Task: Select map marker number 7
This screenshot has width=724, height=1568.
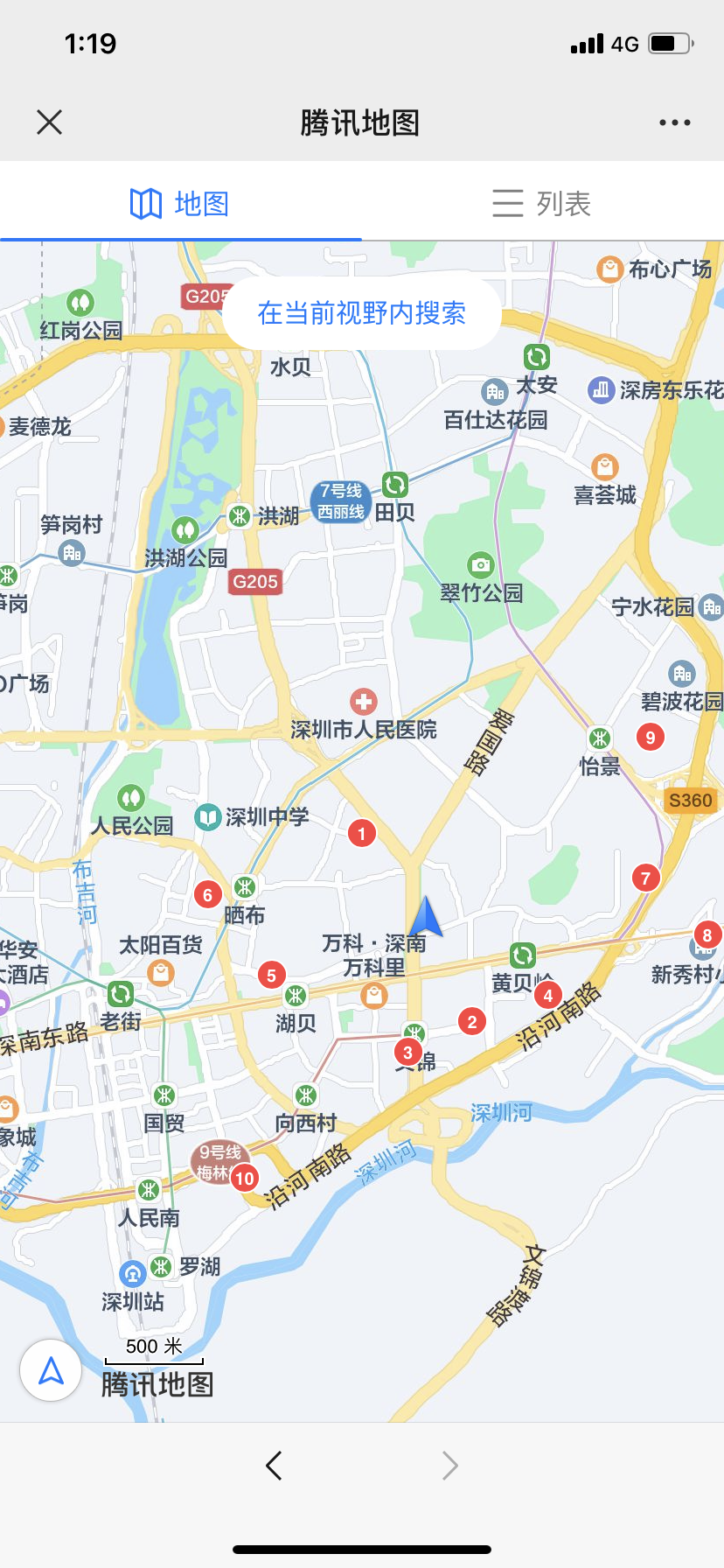Action: tap(645, 878)
